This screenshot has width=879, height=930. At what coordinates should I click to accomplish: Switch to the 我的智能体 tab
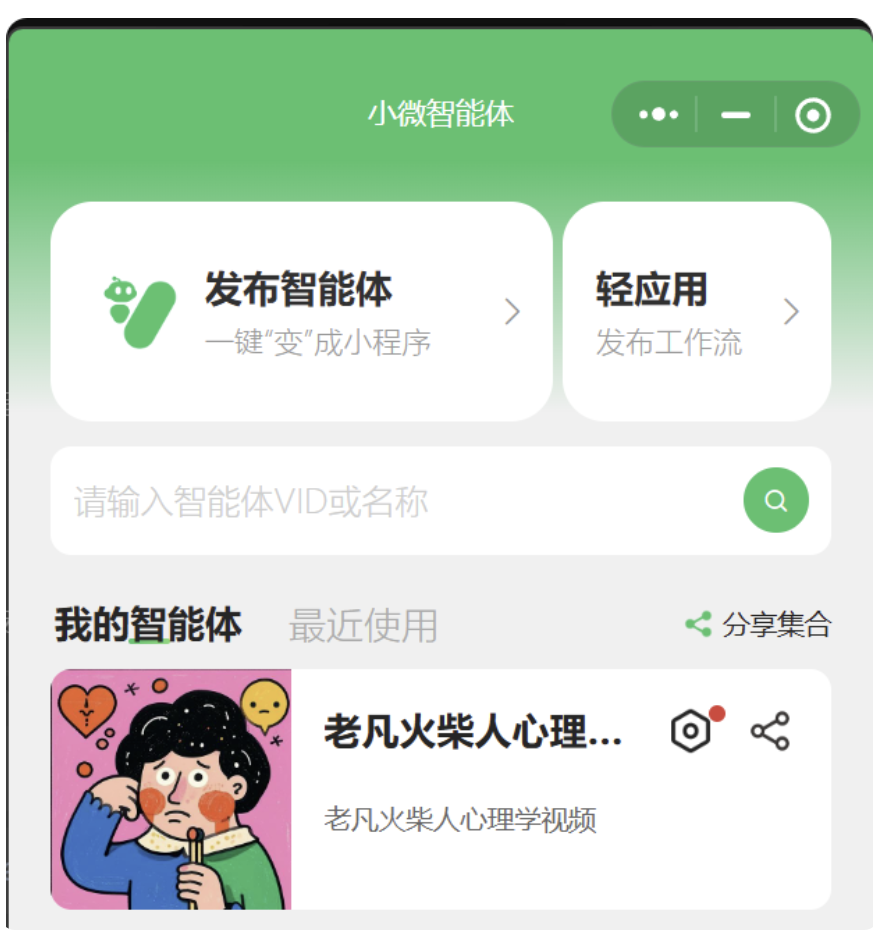(x=148, y=625)
